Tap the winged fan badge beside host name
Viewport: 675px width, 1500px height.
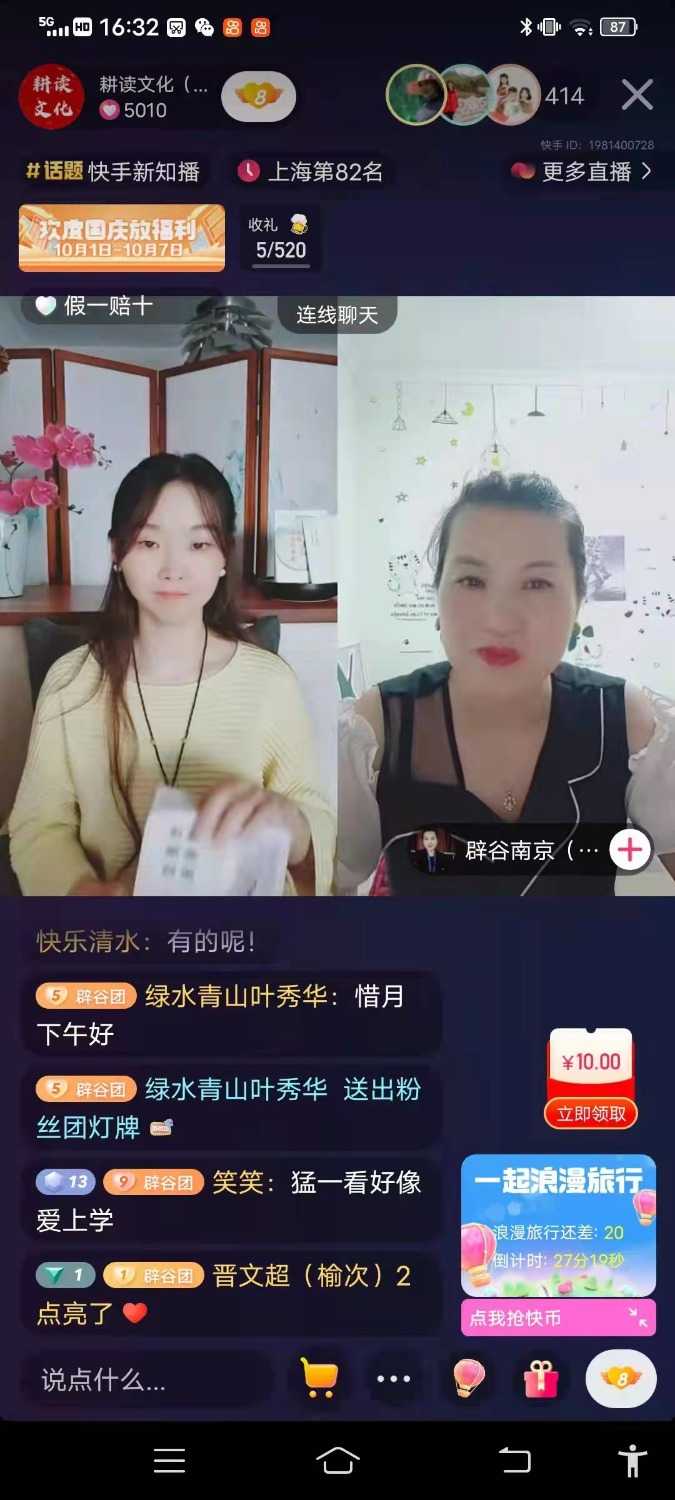coord(258,97)
